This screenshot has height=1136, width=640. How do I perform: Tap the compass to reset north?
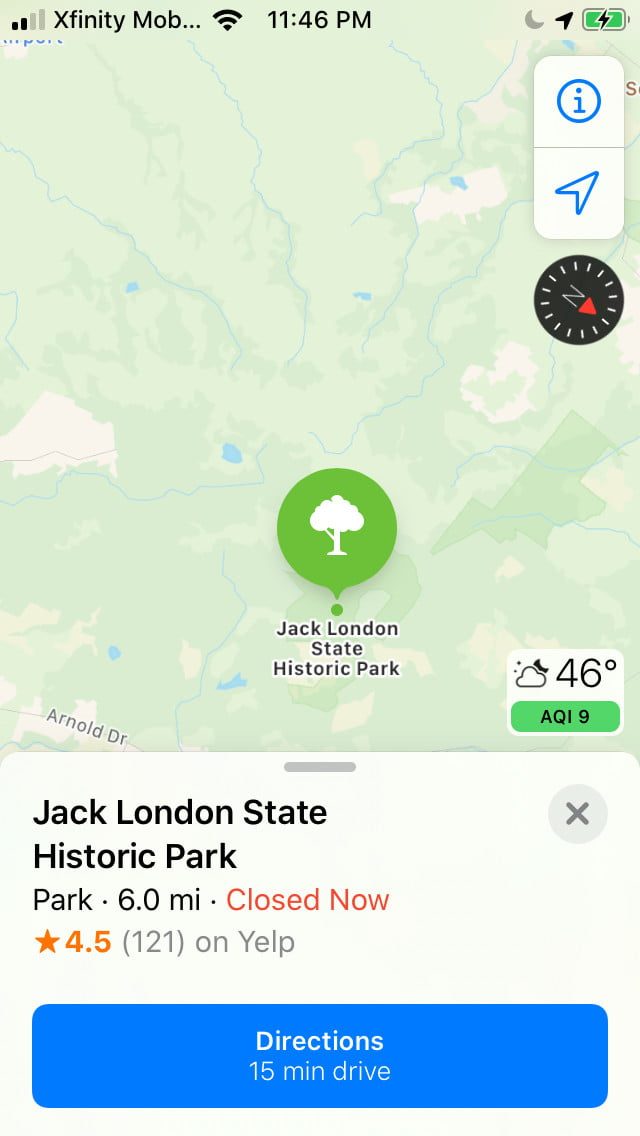click(579, 300)
